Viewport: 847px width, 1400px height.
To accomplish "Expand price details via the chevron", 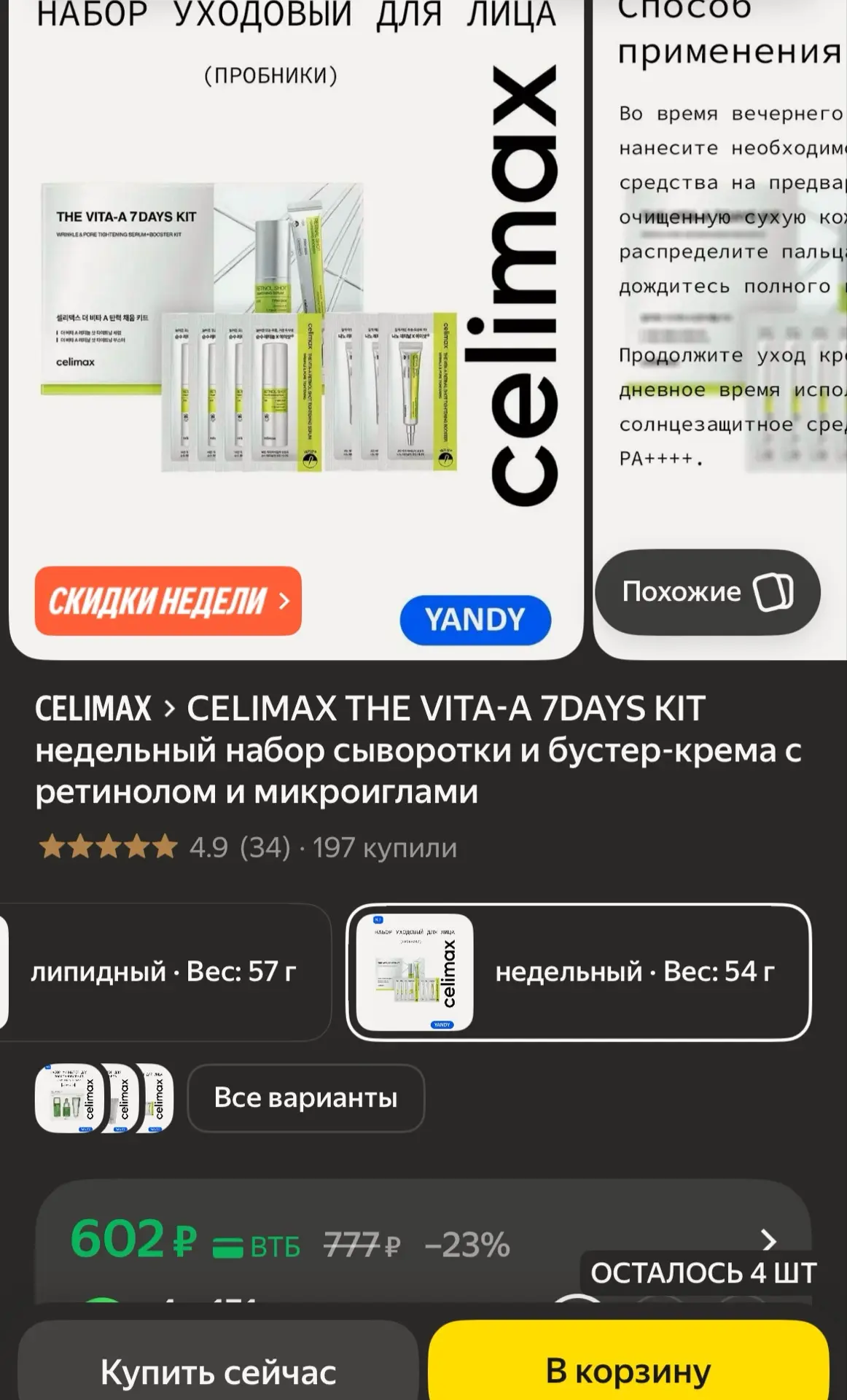I will pyautogui.click(x=768, y=1240).
